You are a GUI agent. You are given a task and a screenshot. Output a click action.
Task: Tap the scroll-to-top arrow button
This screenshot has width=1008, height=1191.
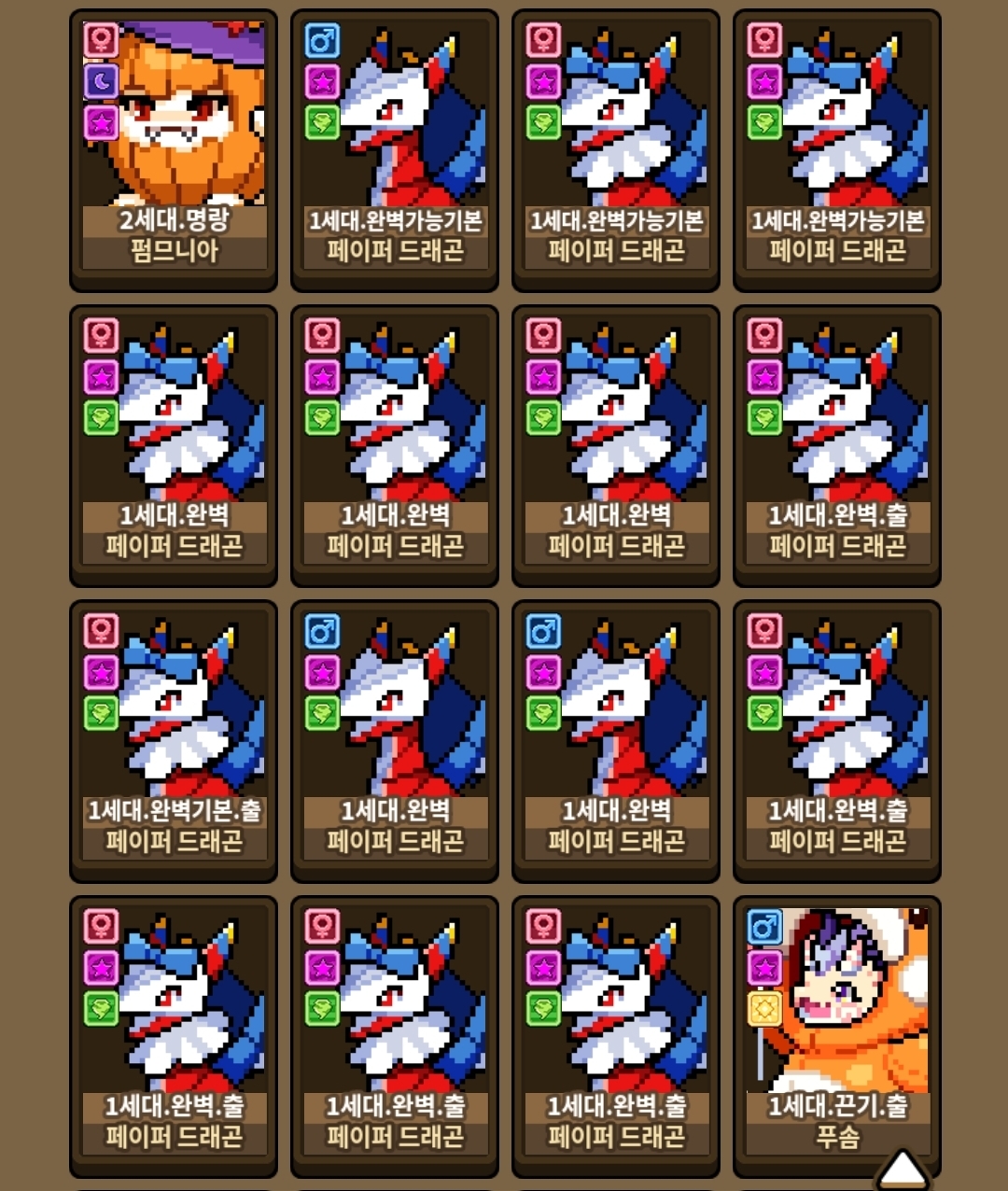click(x=902, y=1170)
